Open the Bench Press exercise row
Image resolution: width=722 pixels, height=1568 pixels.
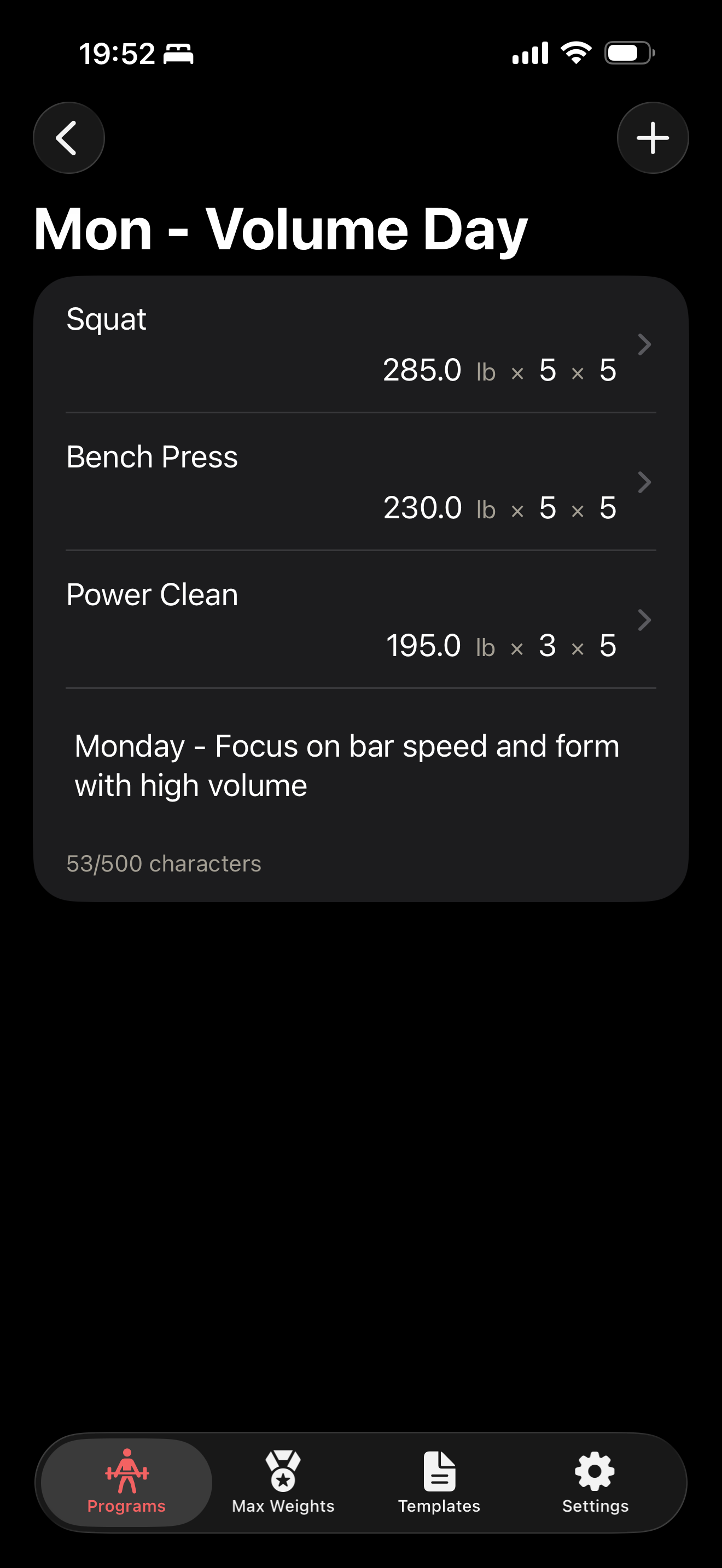tap(360, 482)
